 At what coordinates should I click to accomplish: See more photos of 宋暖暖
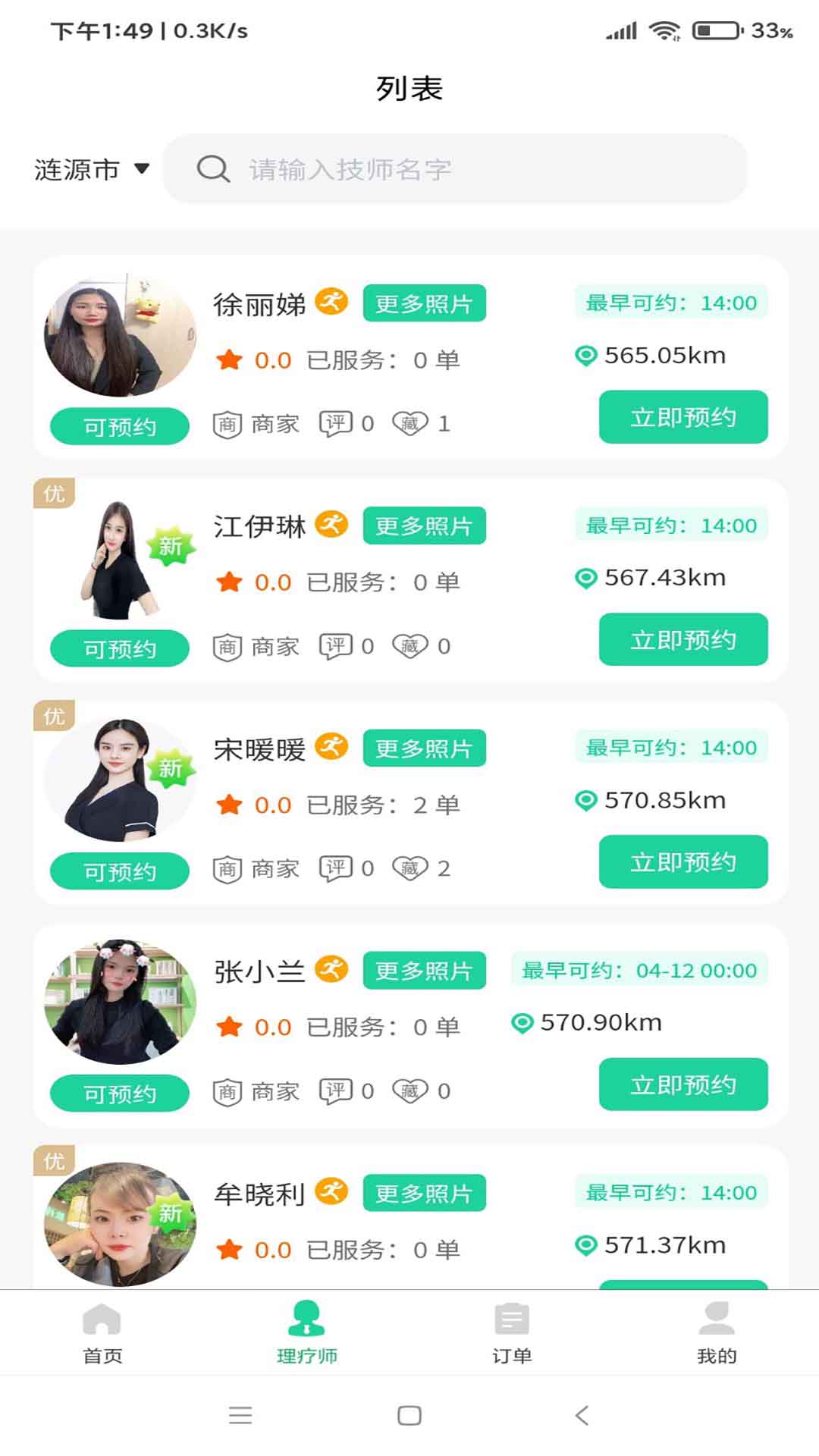424,748
